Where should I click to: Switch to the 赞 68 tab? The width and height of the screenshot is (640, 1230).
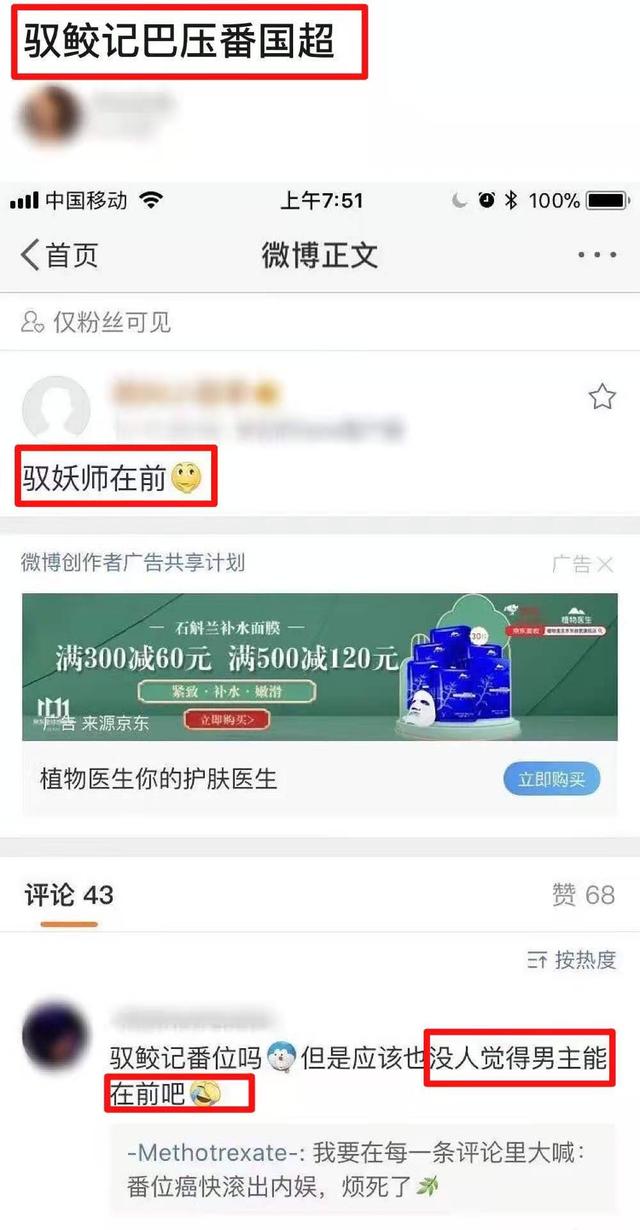[x=583, y=894]
